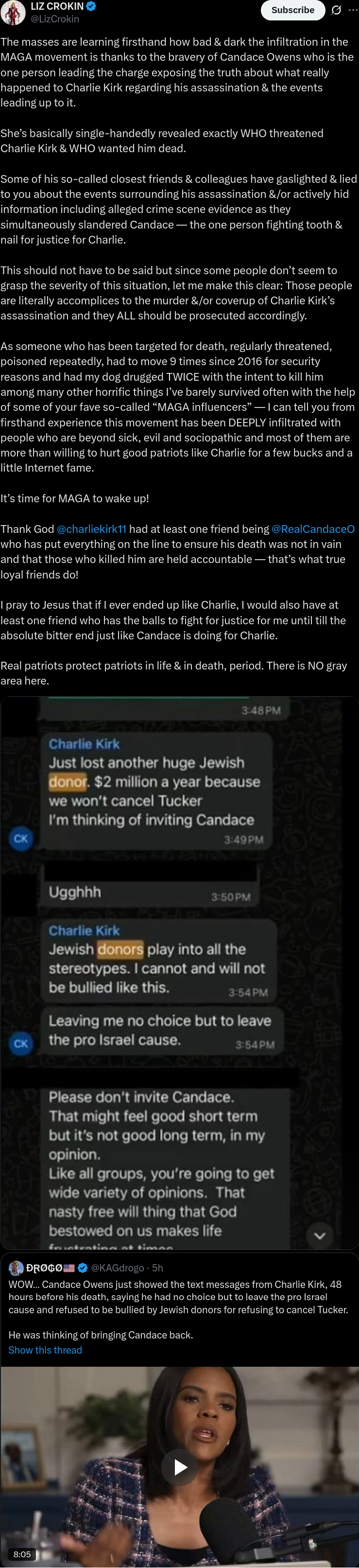Open LIZ CROKIN's profile name

pyautogui.click(x=57, y=7)
